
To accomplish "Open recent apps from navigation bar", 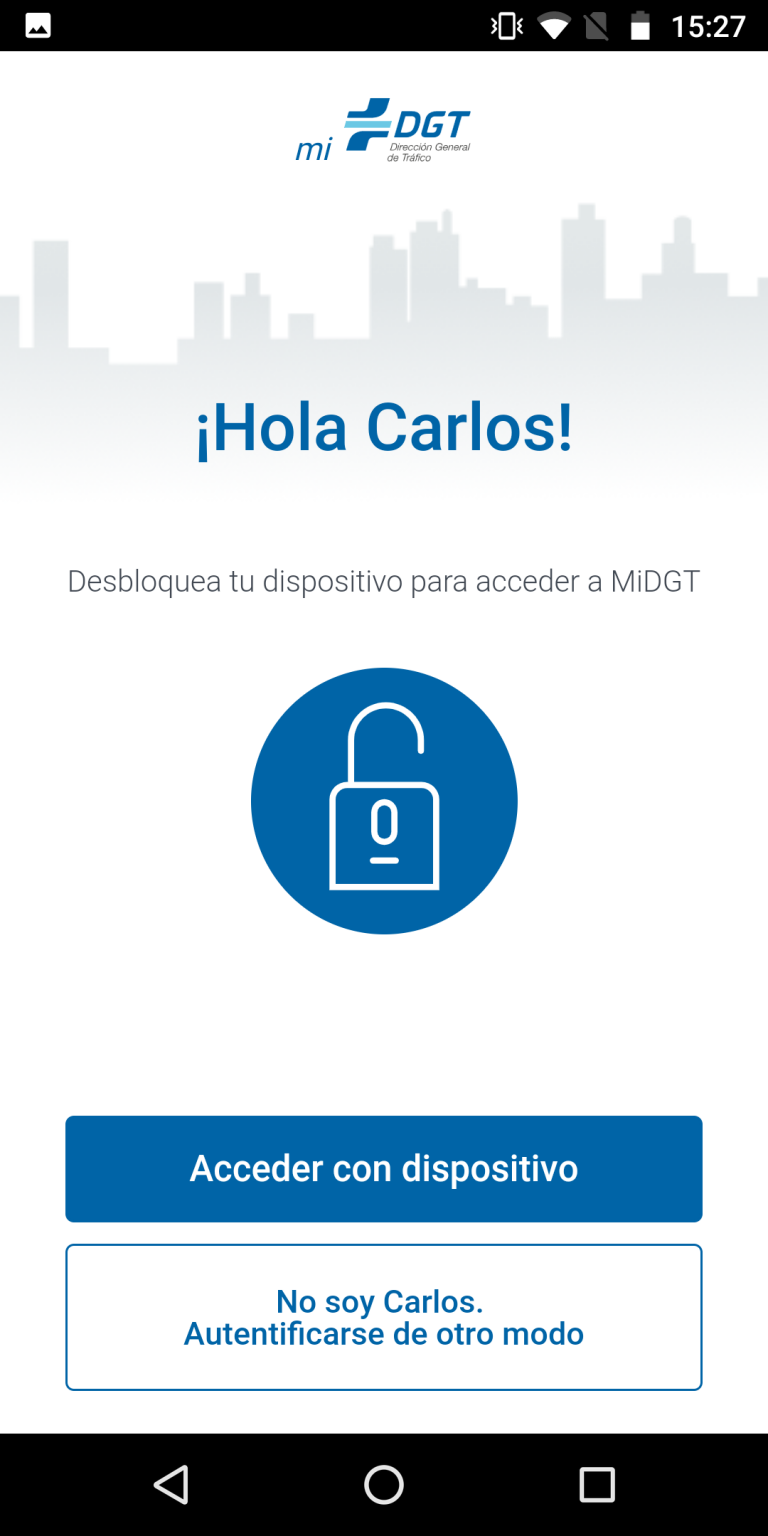I will pyautogui.click(x=597, y=1485).
